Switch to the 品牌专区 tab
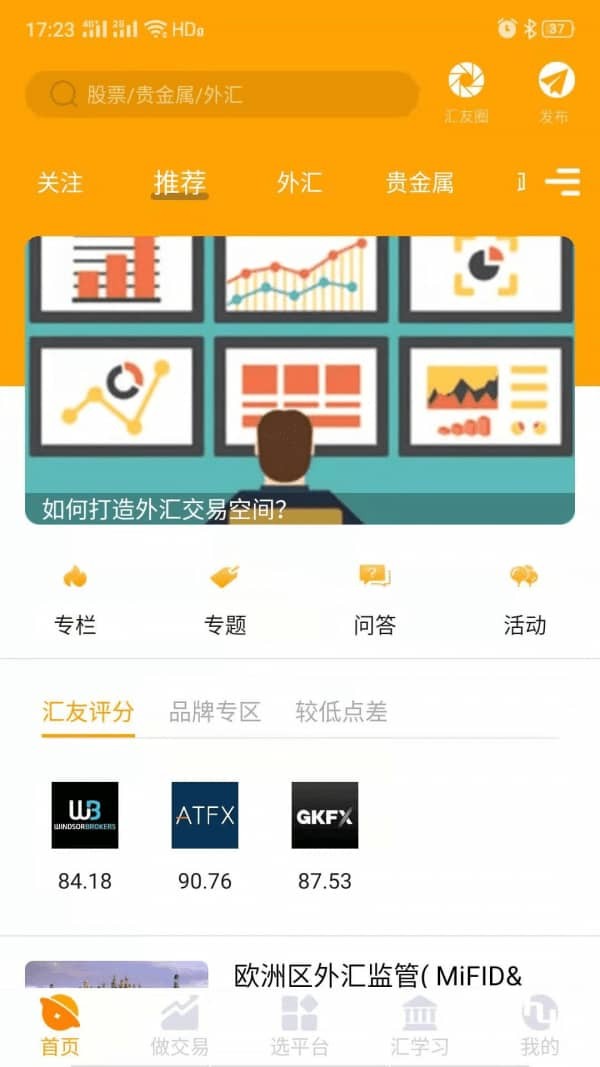The image size is (600, 1067). pos(215,712)
